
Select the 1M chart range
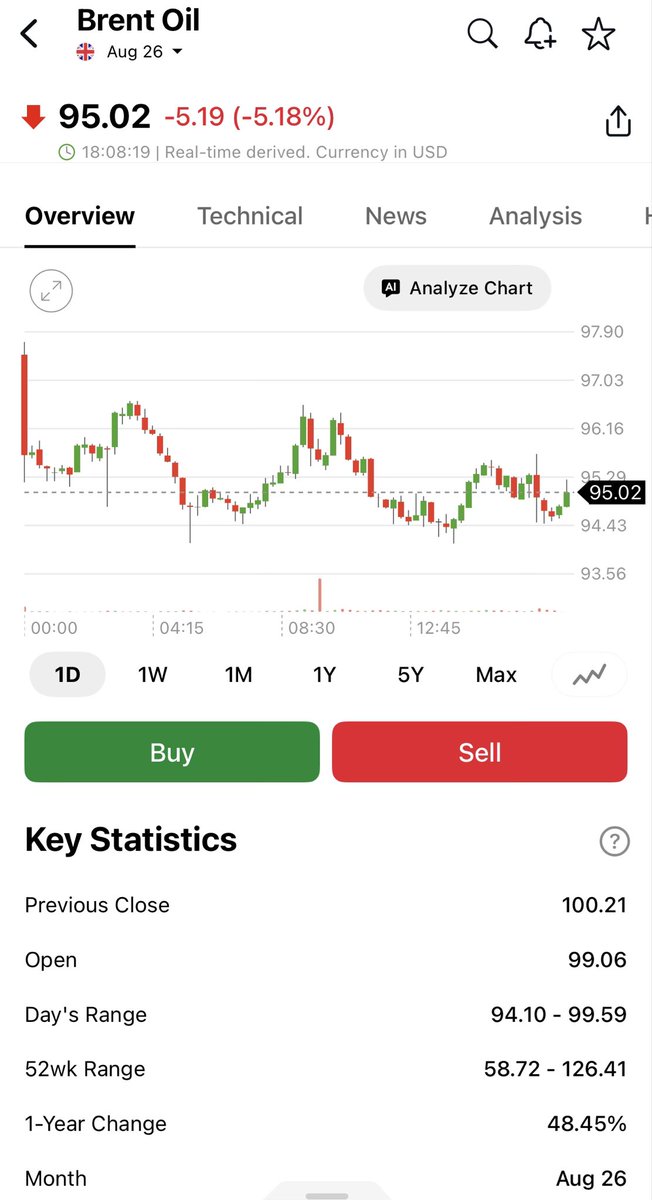click(x=238, y=675)
